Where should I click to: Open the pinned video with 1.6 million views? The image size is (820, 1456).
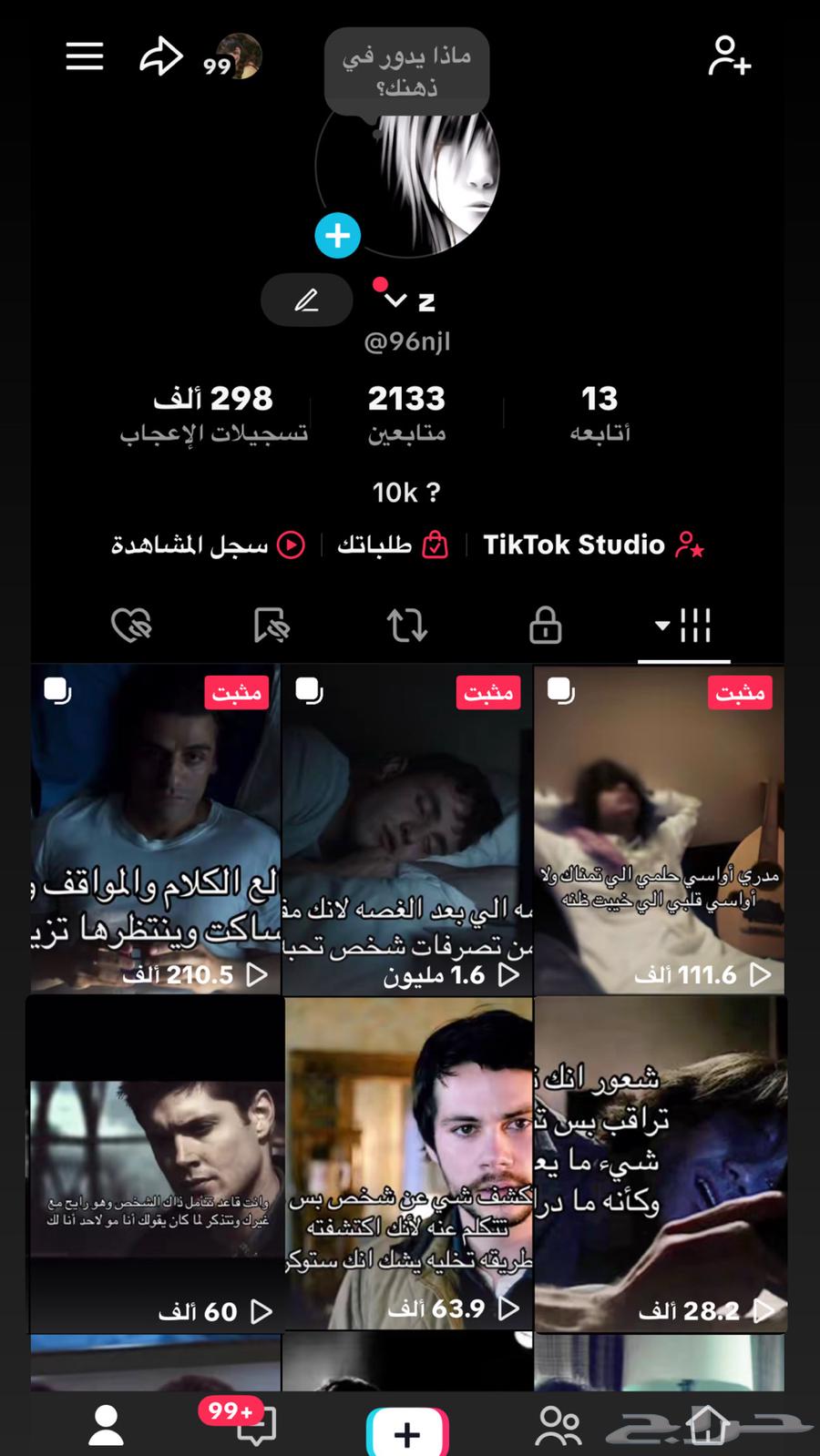pos(407,829)
